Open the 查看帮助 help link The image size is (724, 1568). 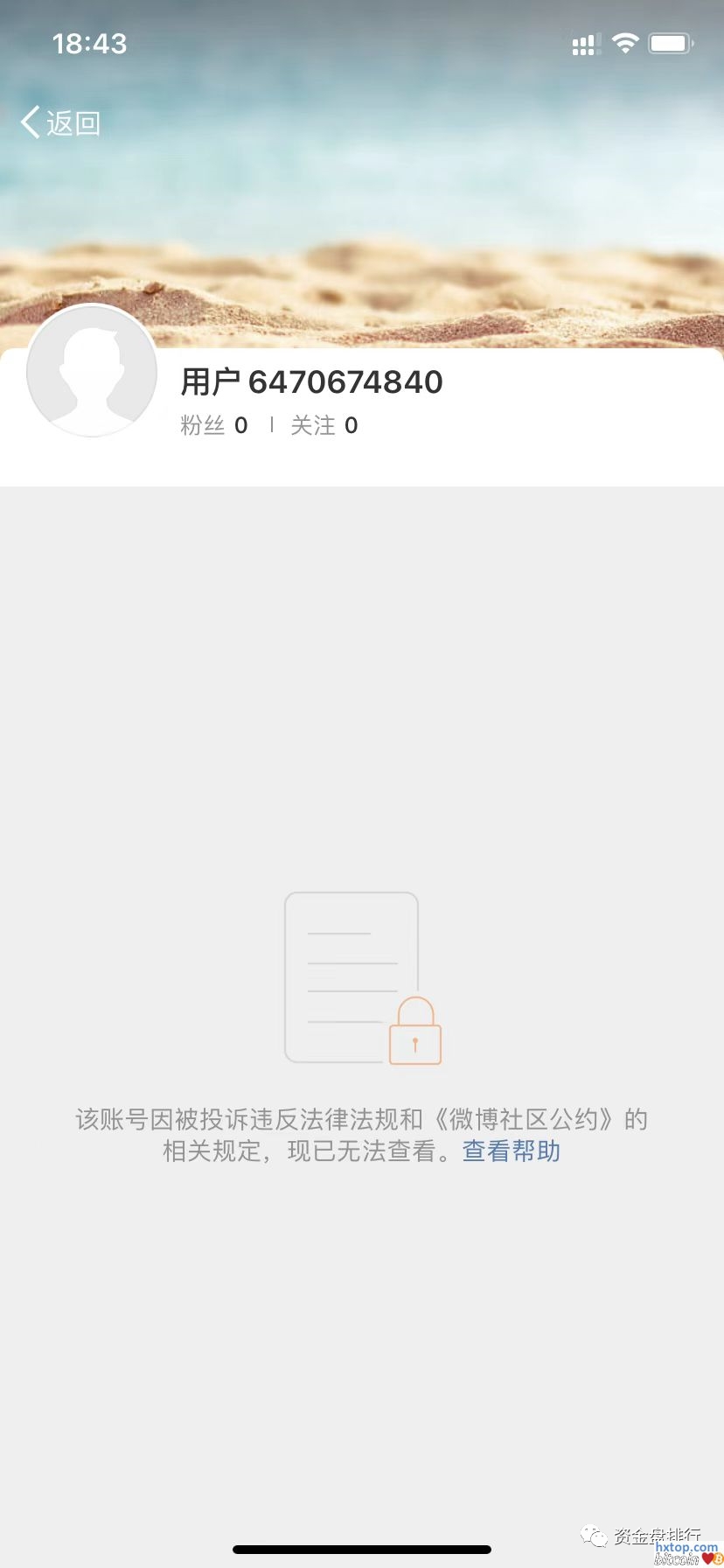[511, 1151]
